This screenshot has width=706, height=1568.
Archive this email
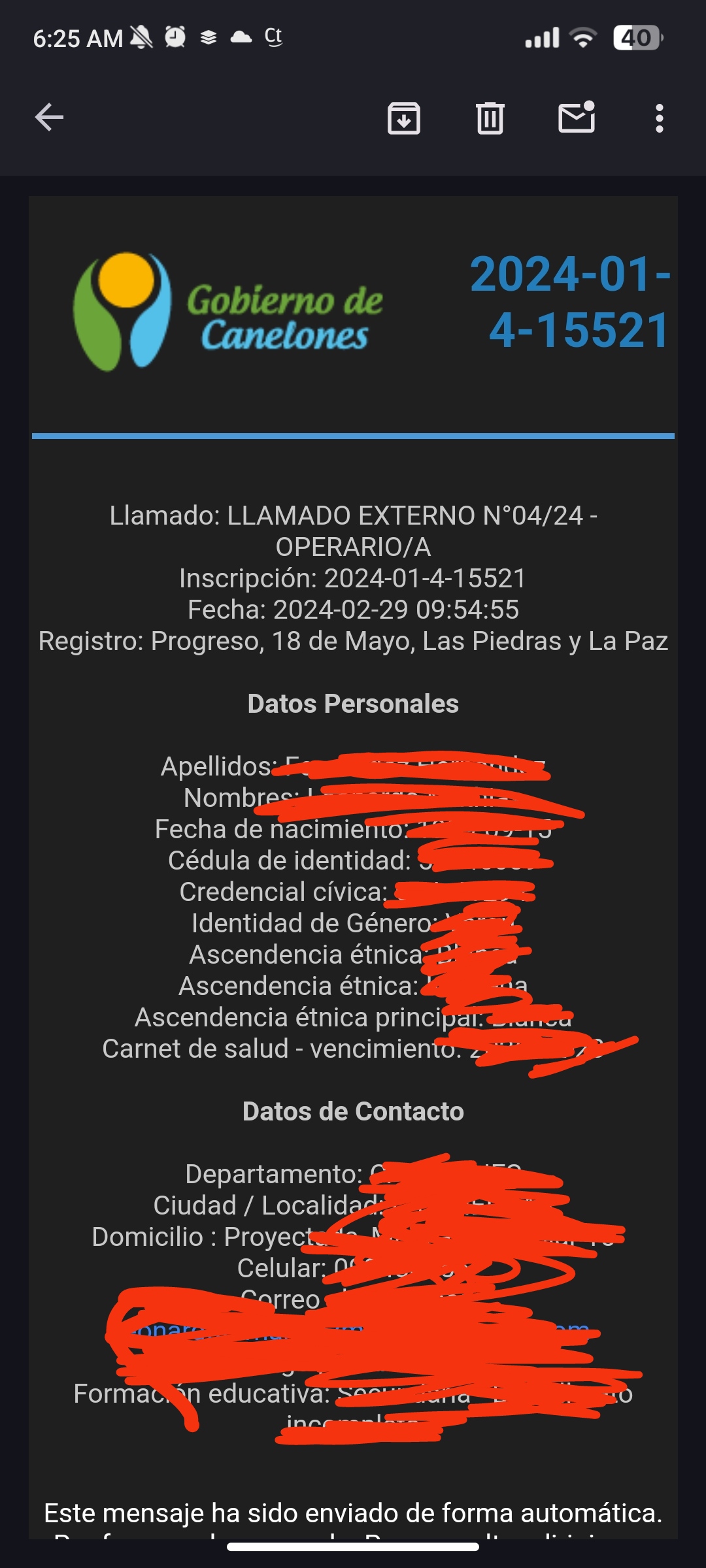point(404,118)
